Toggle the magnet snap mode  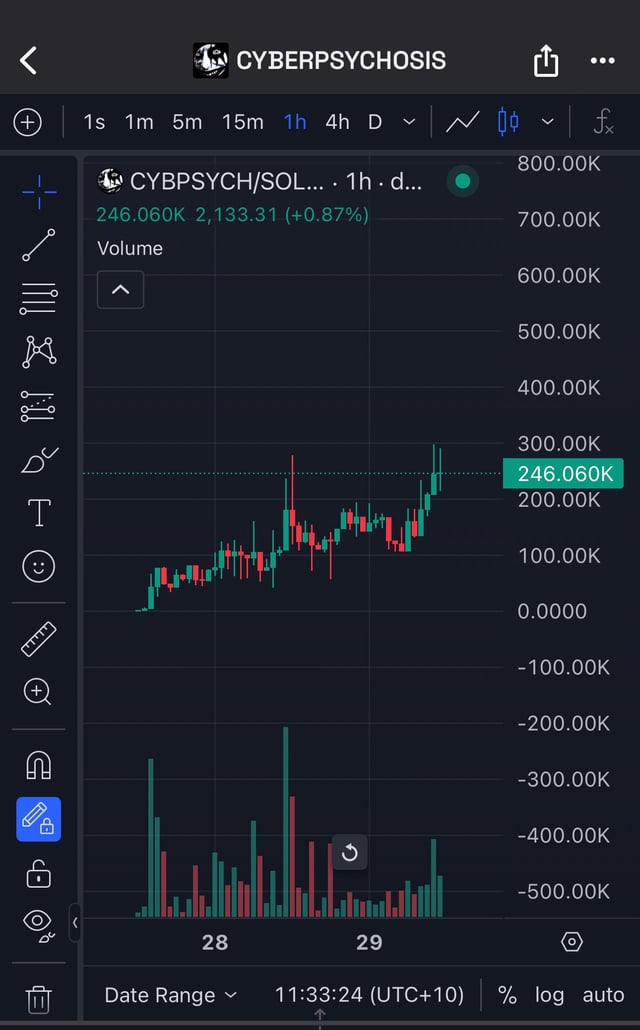coord(39,765)
